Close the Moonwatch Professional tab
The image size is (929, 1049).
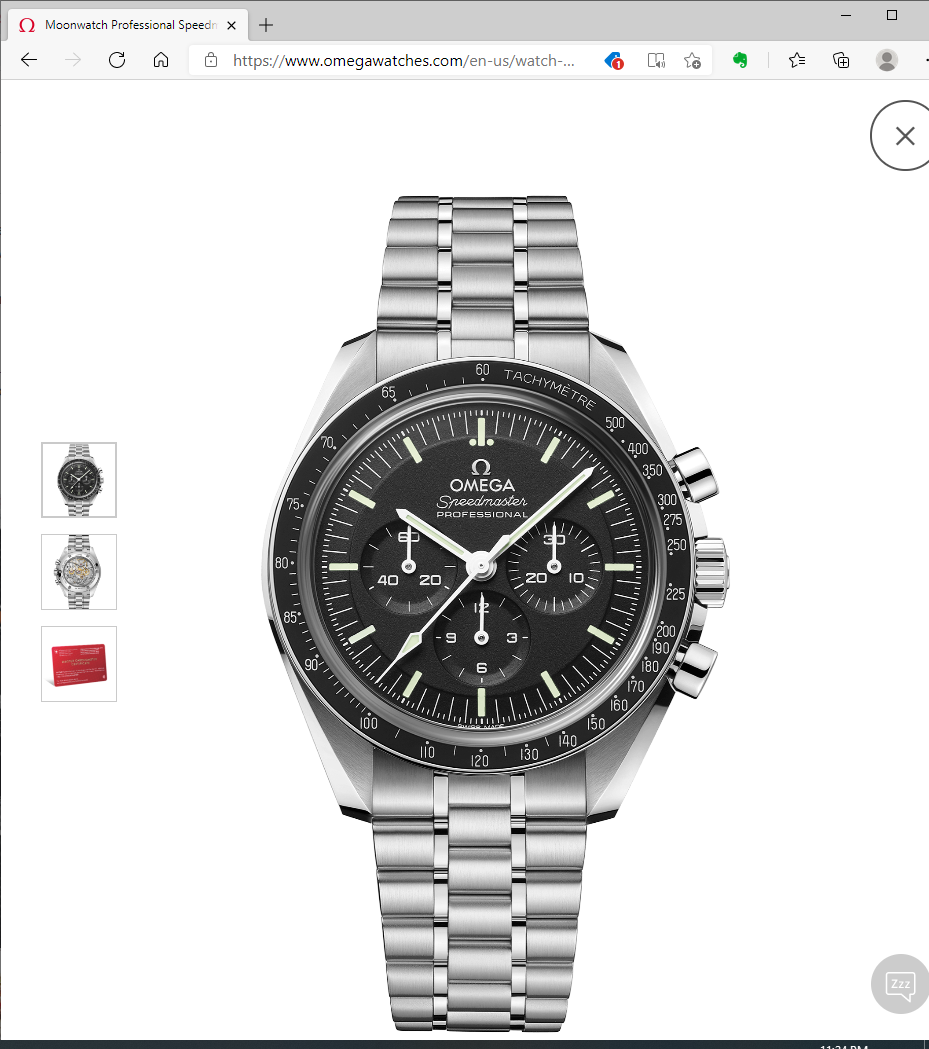232,25
